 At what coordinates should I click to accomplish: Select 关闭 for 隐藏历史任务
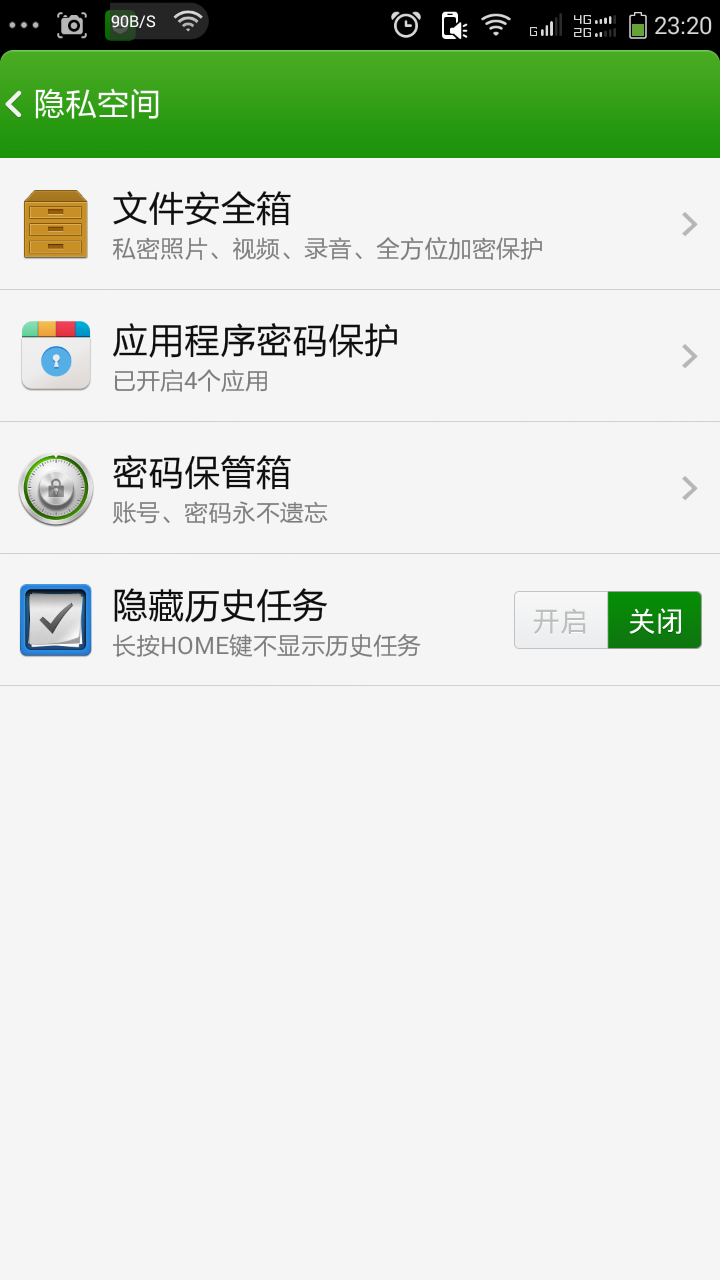click(655, 620)
